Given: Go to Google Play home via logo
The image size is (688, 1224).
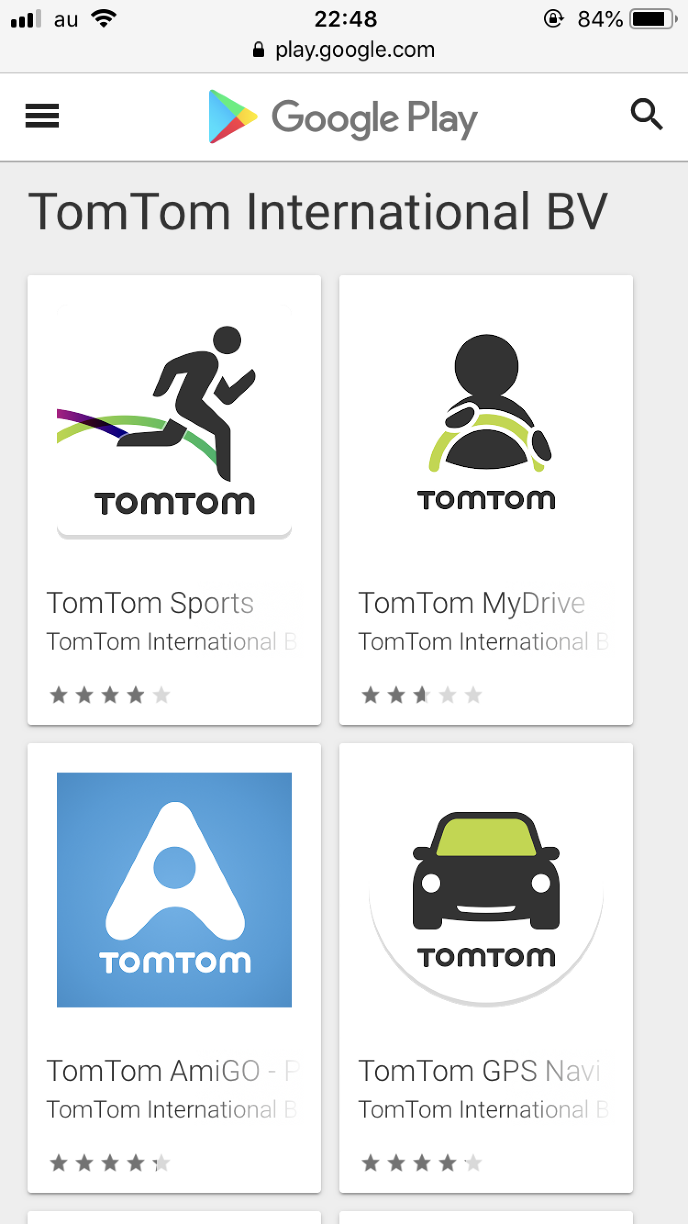Looking at the screenshot, I should 343,118.
